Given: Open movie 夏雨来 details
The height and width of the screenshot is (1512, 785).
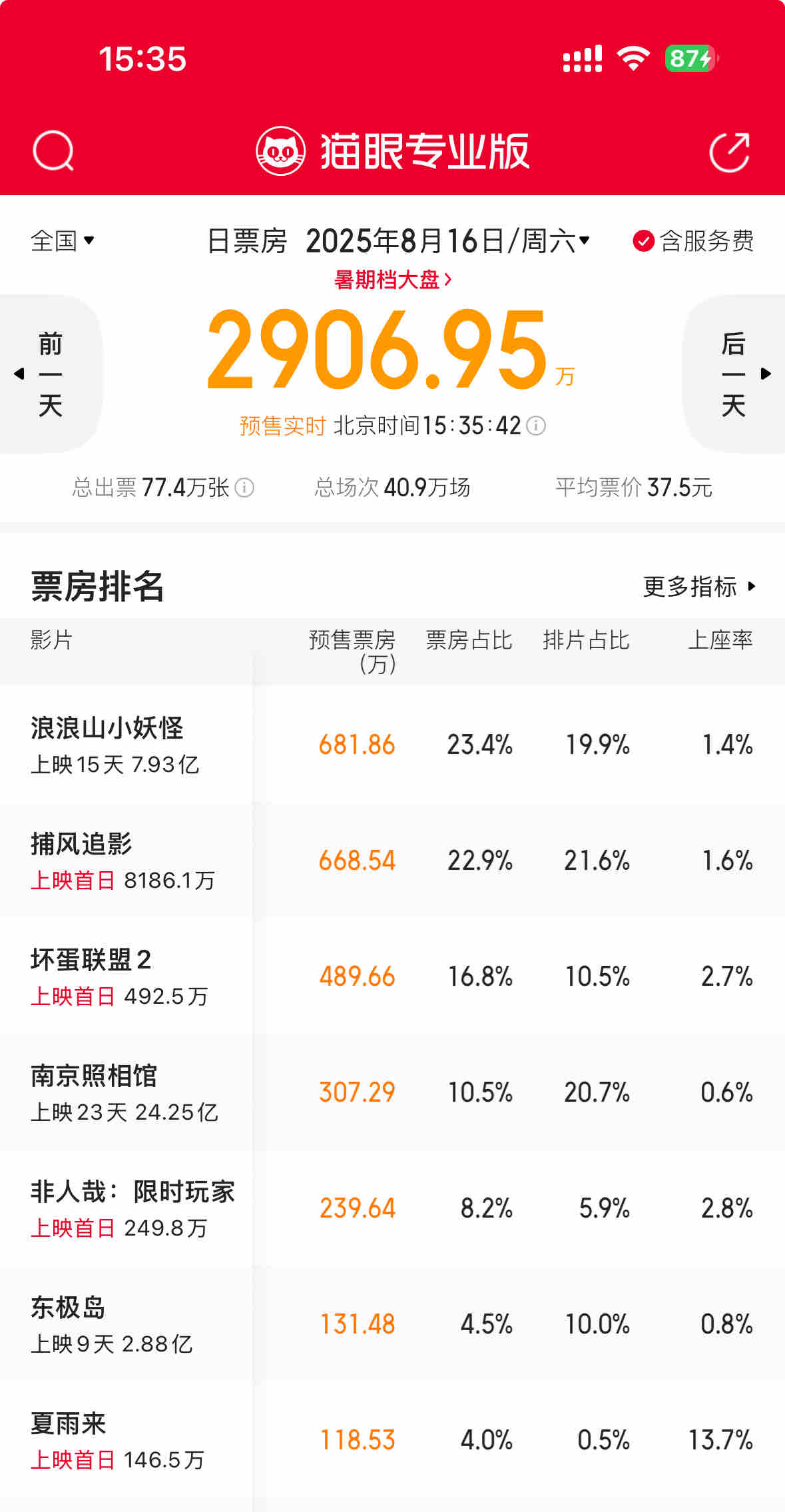Looking at the screenshot, I should tap(68, 1423).
